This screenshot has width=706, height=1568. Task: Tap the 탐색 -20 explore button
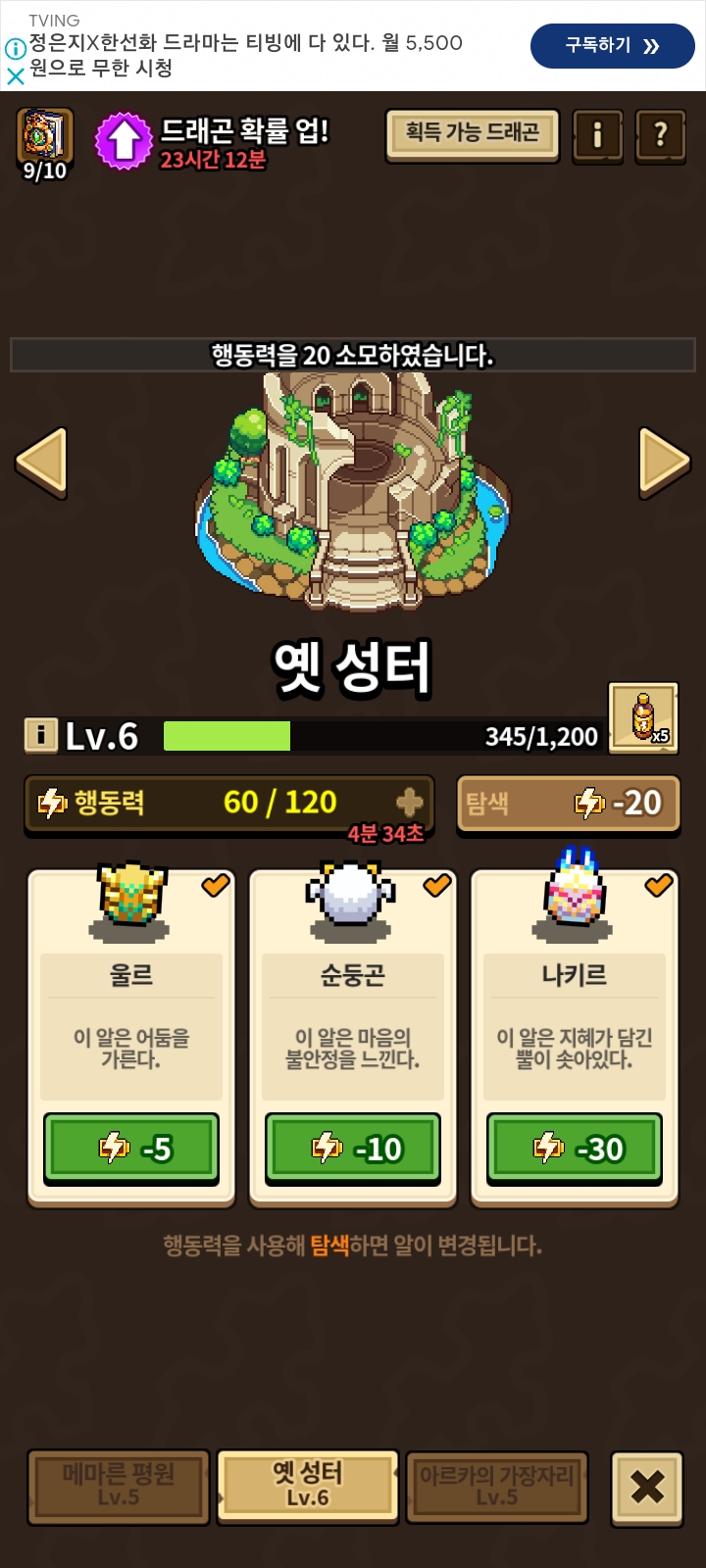pos(568,803)
